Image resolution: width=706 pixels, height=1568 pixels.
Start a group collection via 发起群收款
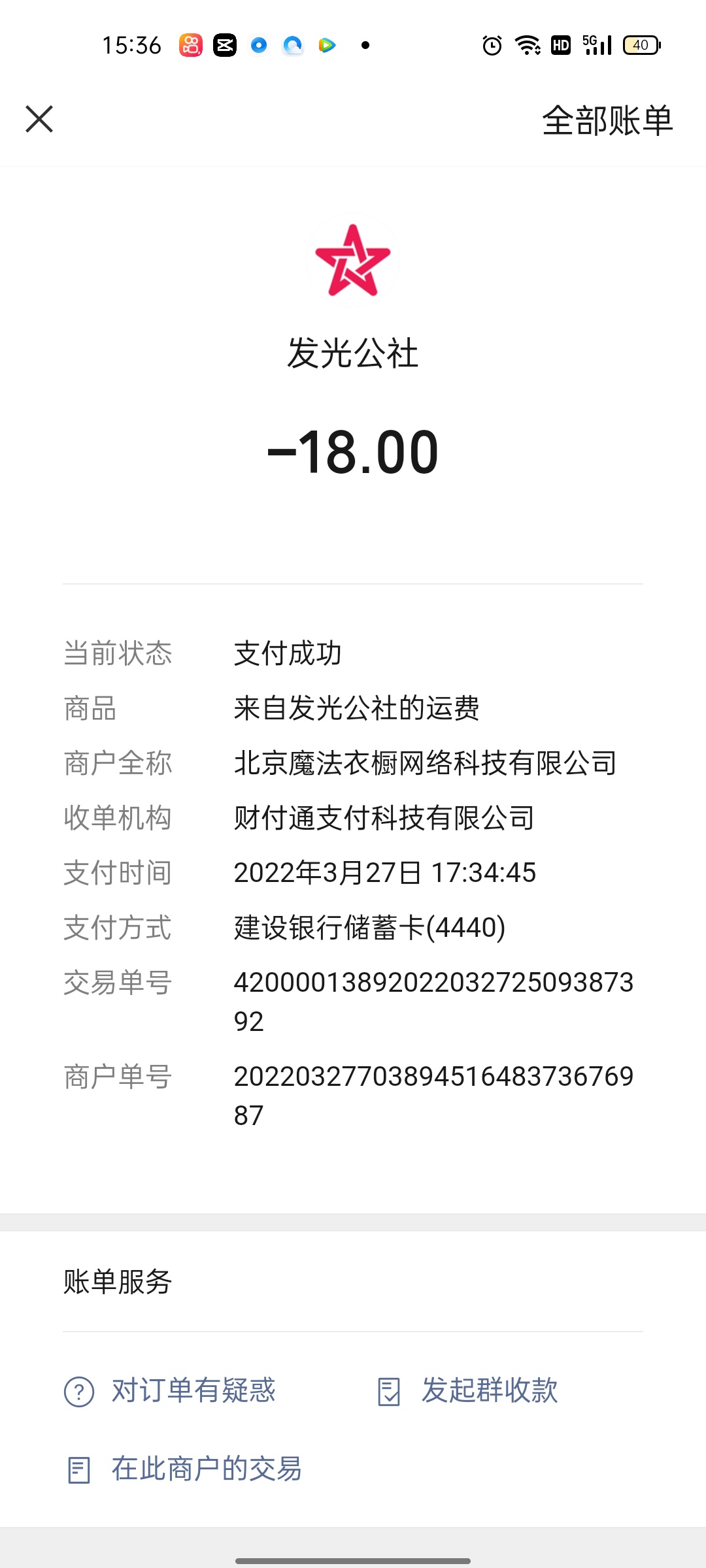click(x=467, y=1390)
